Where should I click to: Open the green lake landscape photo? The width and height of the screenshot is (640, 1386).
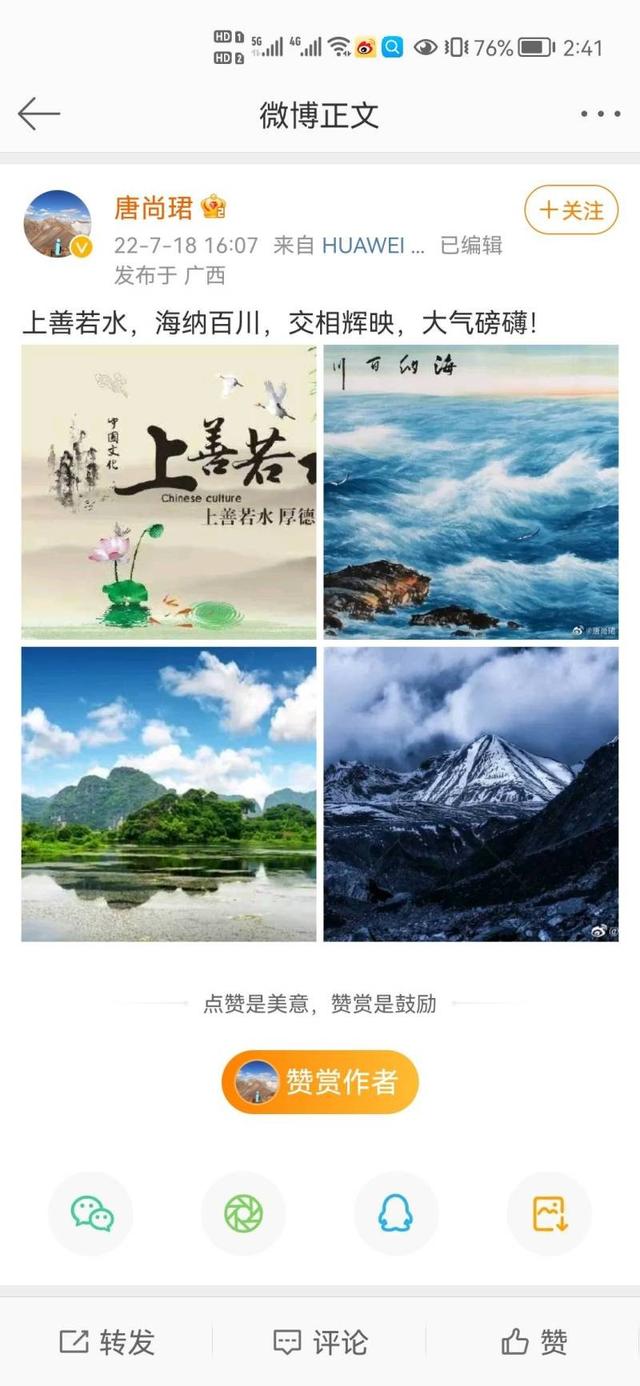tap(169, 794)
